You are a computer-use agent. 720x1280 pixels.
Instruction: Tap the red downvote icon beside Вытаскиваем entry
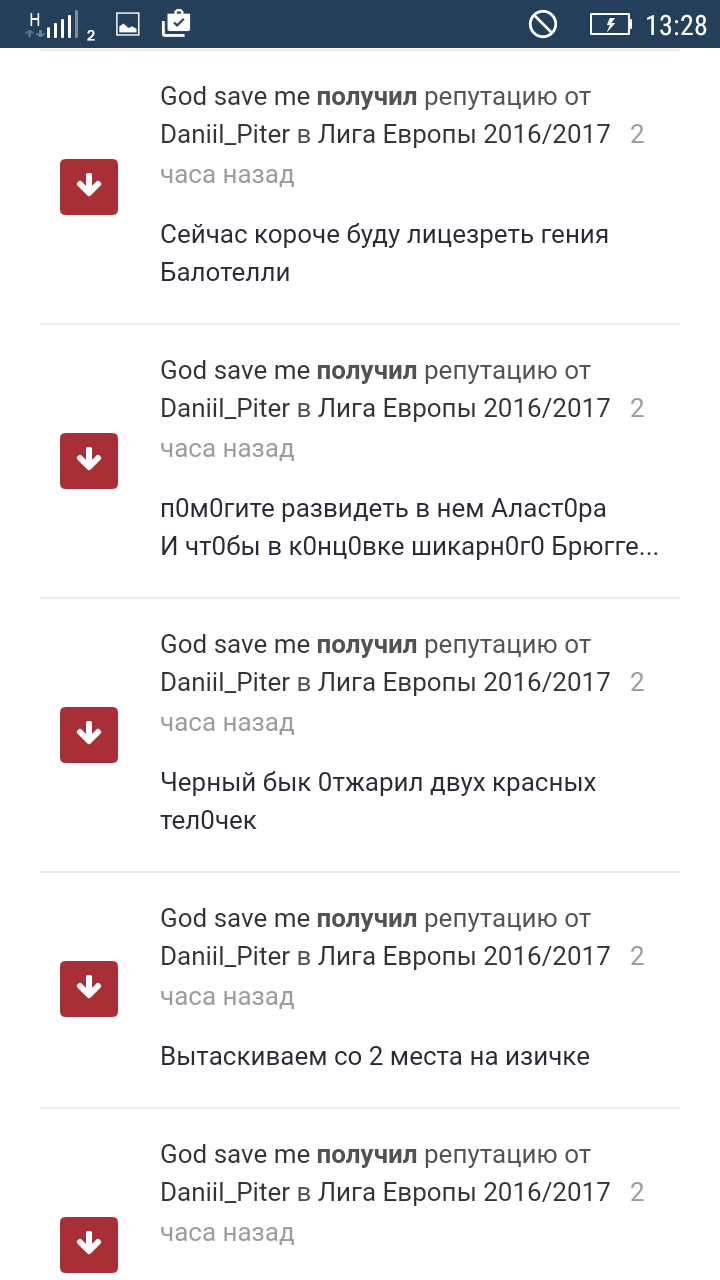point(89,988)
